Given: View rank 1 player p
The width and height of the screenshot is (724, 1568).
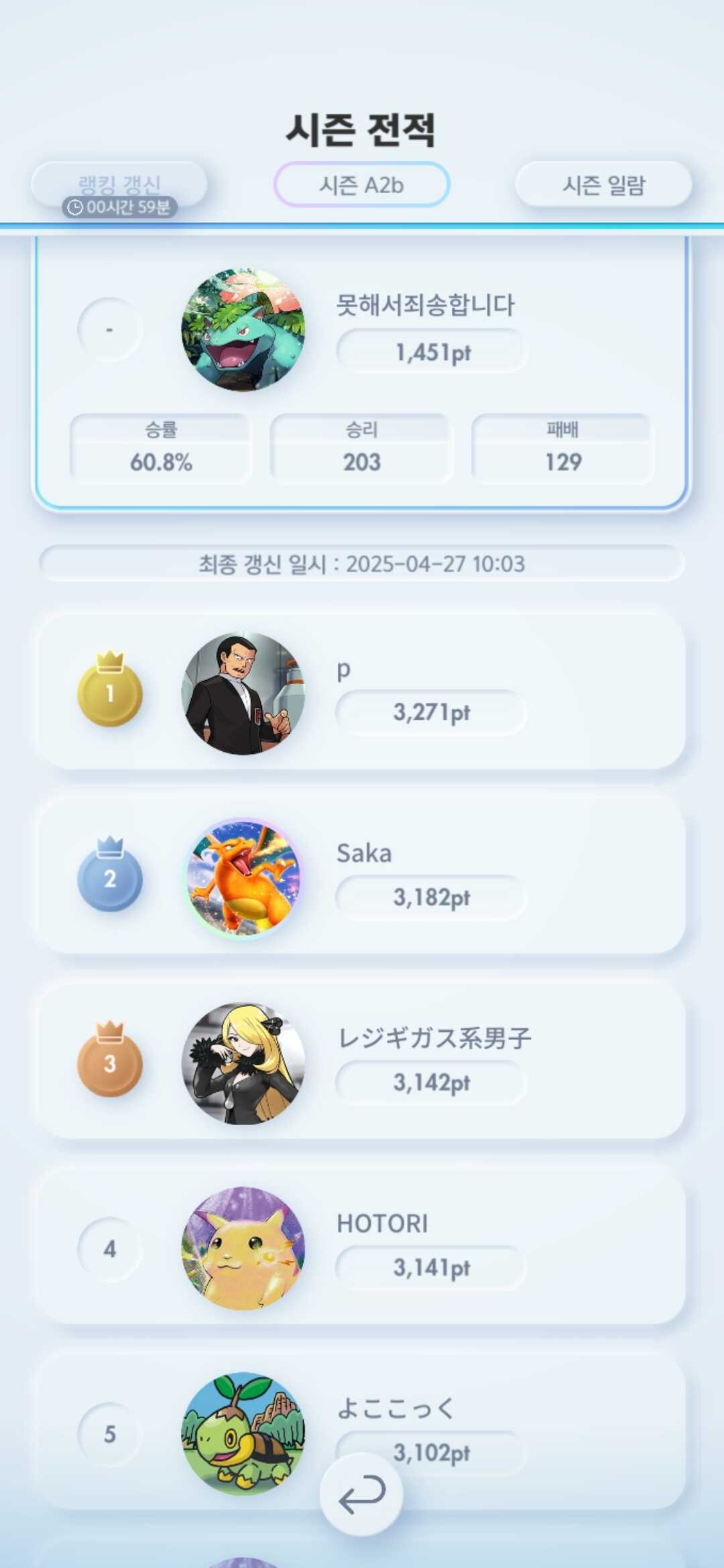Looking at the screenshot, I should click(x=361, y=694).
